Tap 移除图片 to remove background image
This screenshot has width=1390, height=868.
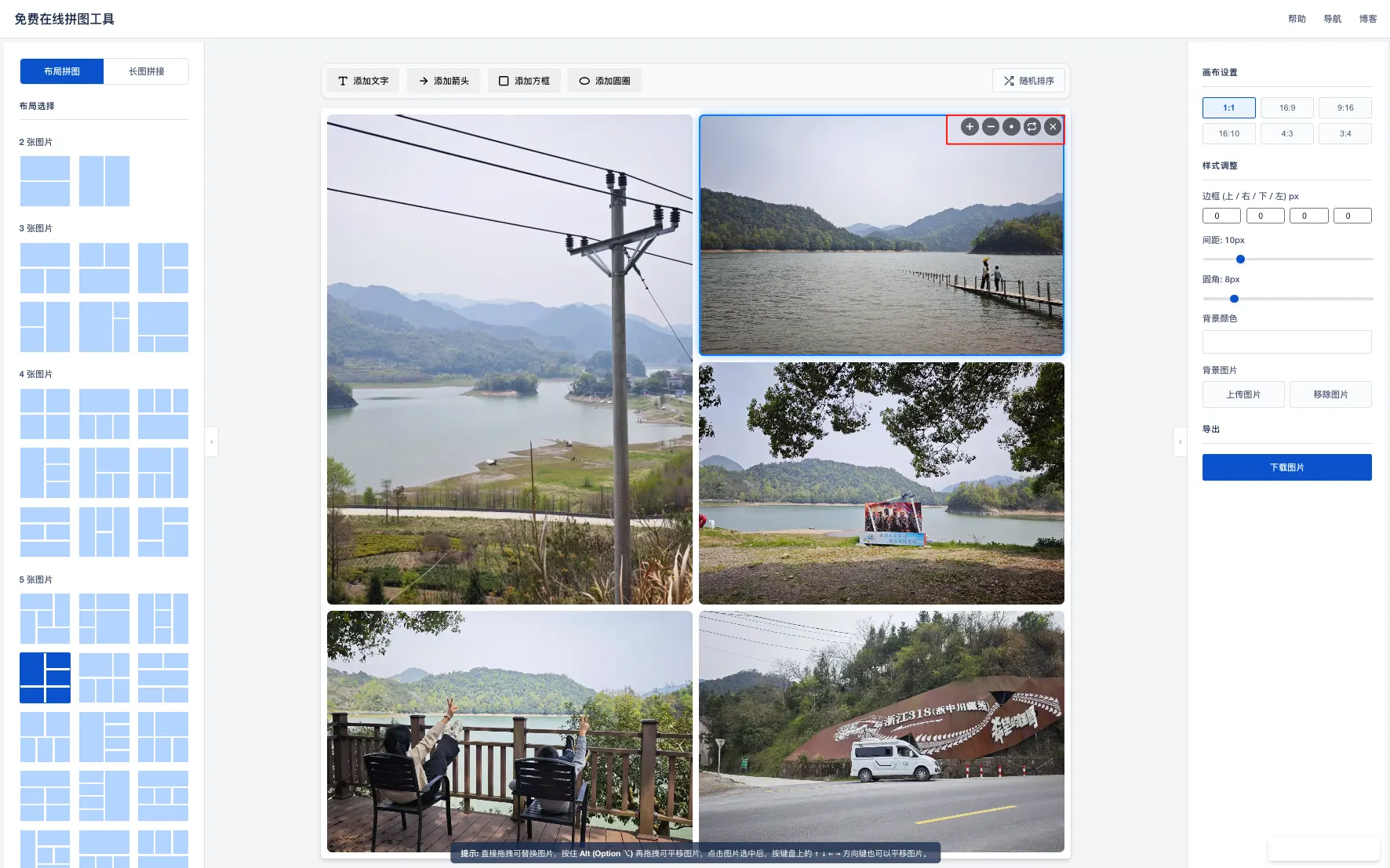pos(1330,394)
